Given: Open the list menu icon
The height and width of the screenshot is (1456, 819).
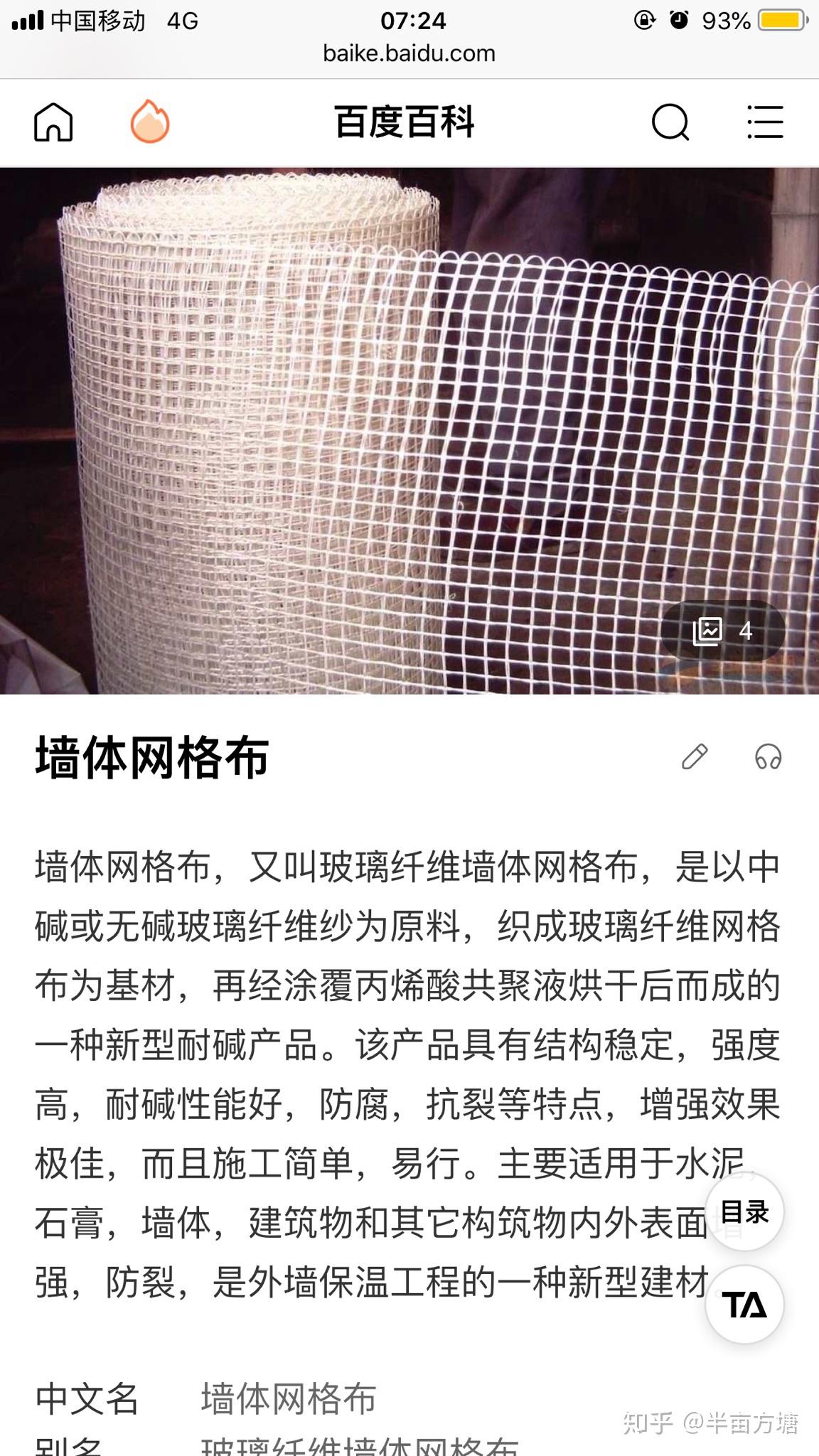Looking at the screenshot, I should 766,122.
